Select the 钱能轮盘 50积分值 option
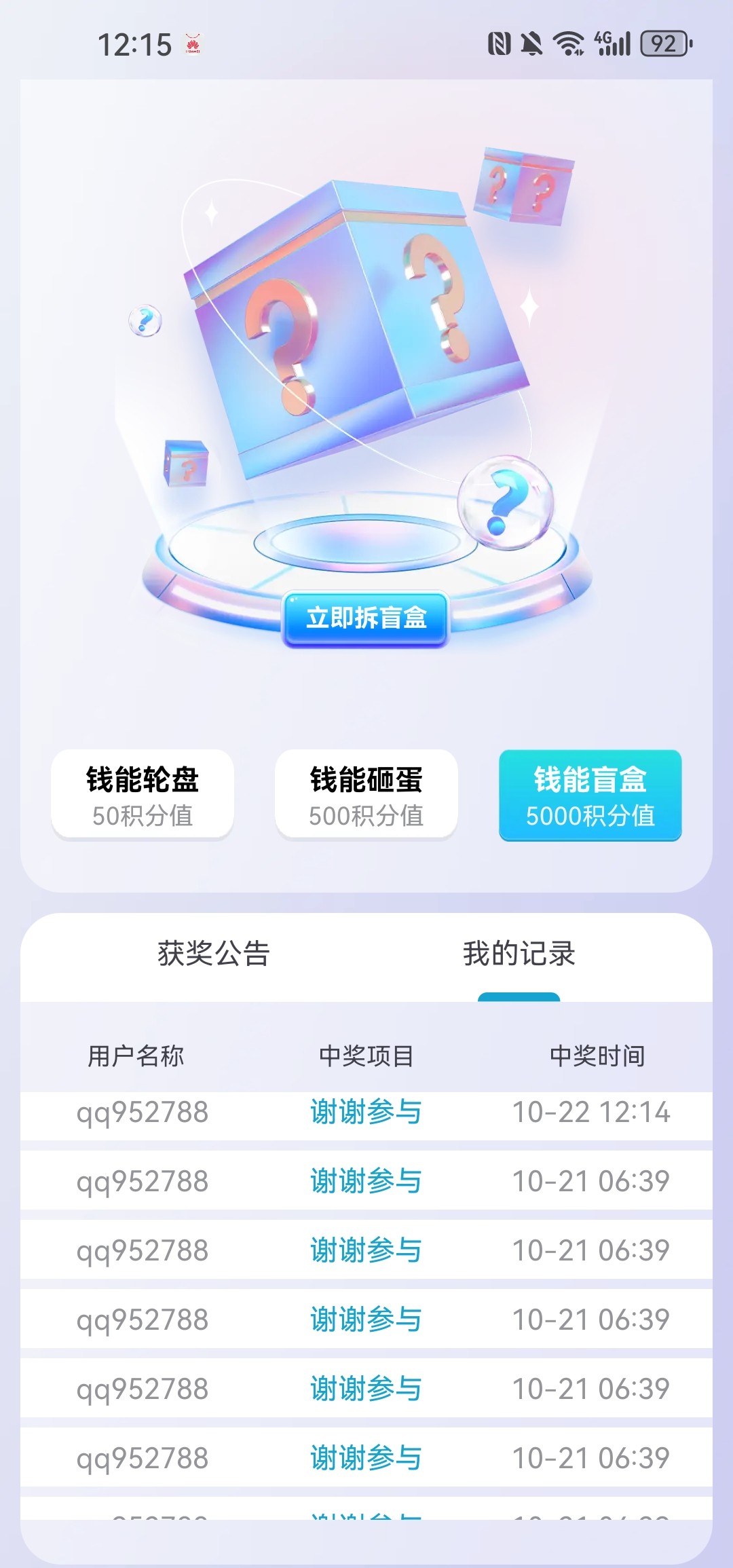Screen dimensions: 733x1568 click(143, 795)
